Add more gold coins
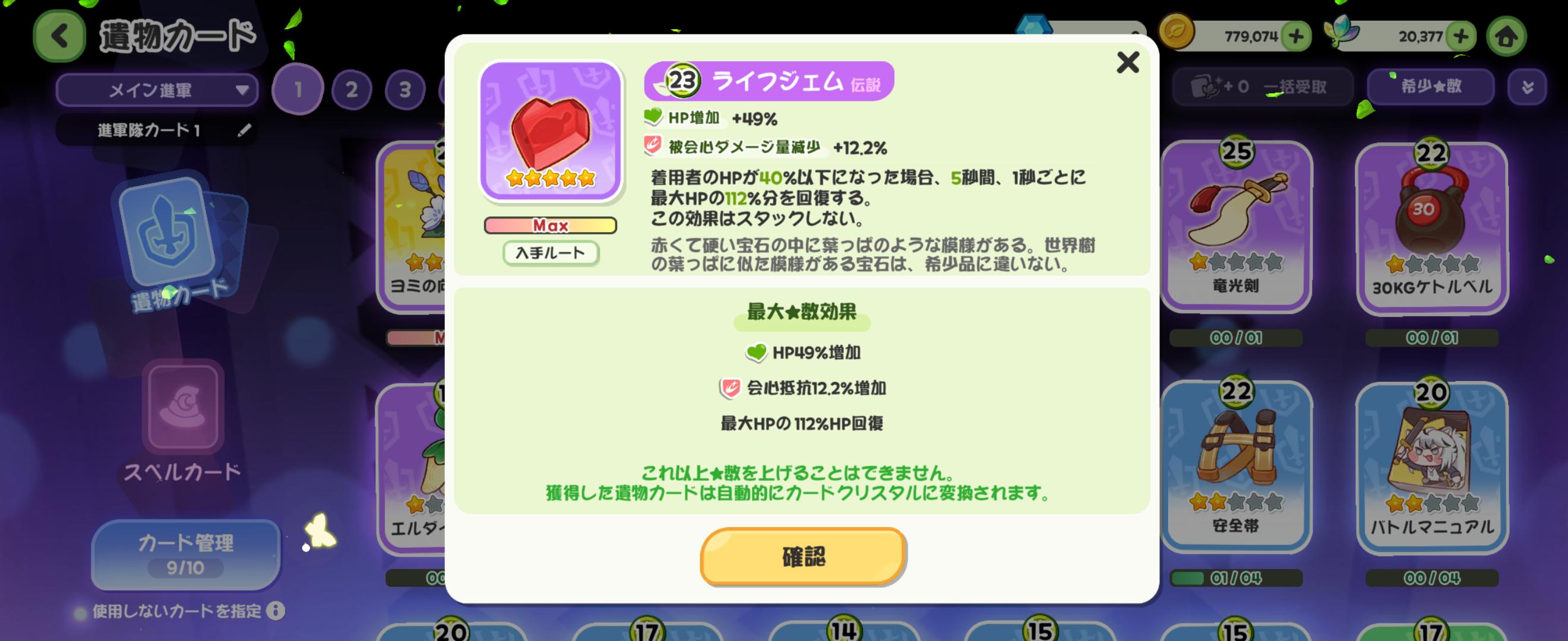1568x641 pixels. [x=1296, y=36]
